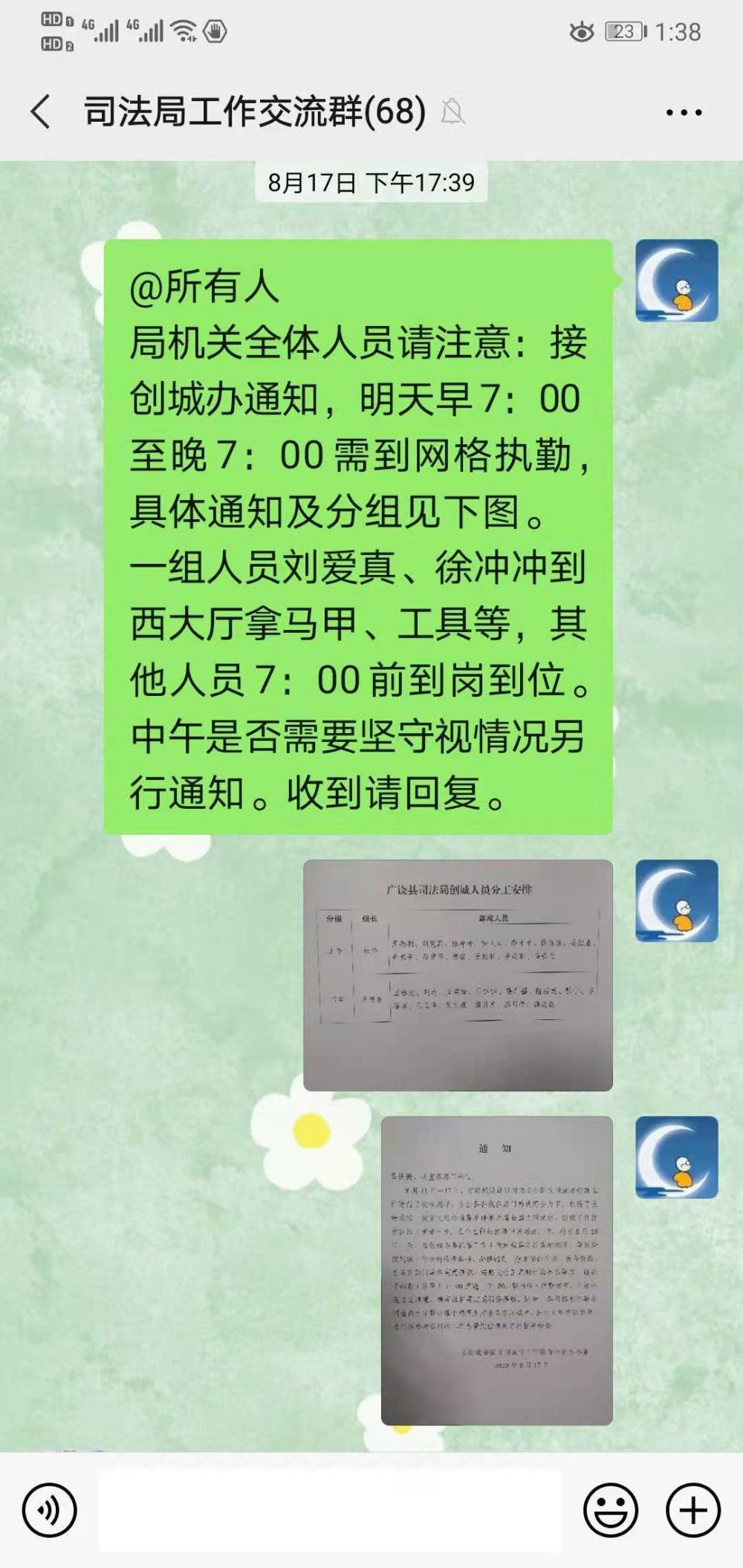This screenshot has height=1568, width=743.
Task: Open the staff assignment table image
Action: pos(458,975)
